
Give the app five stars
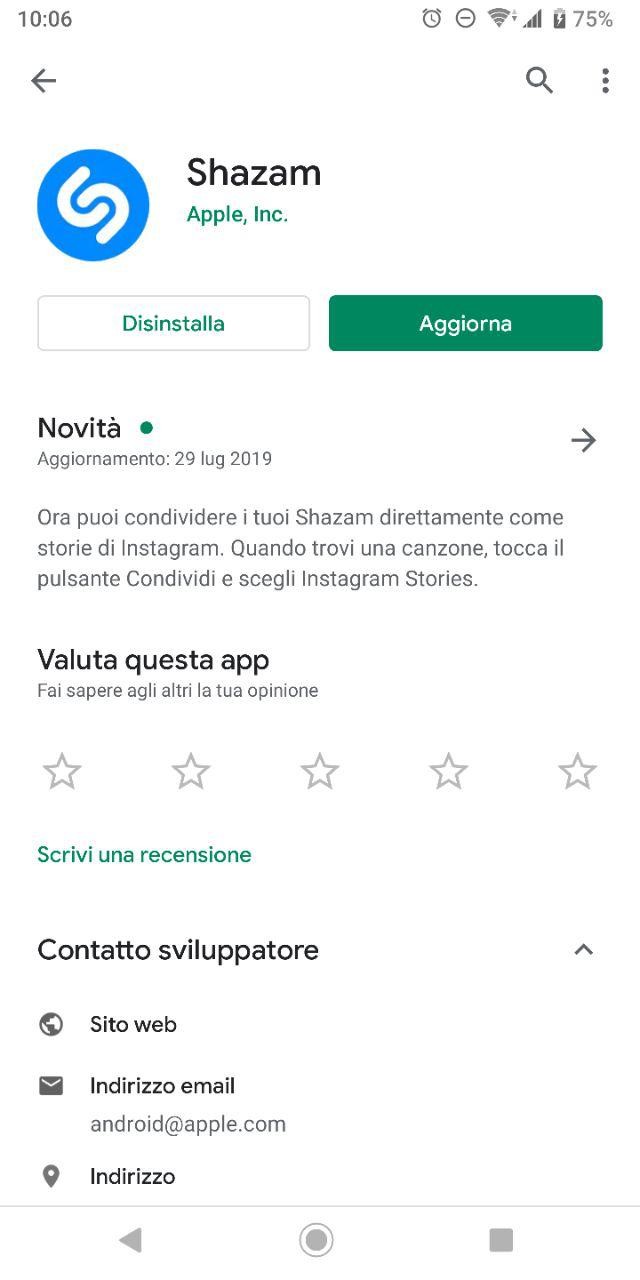[577, 771]
